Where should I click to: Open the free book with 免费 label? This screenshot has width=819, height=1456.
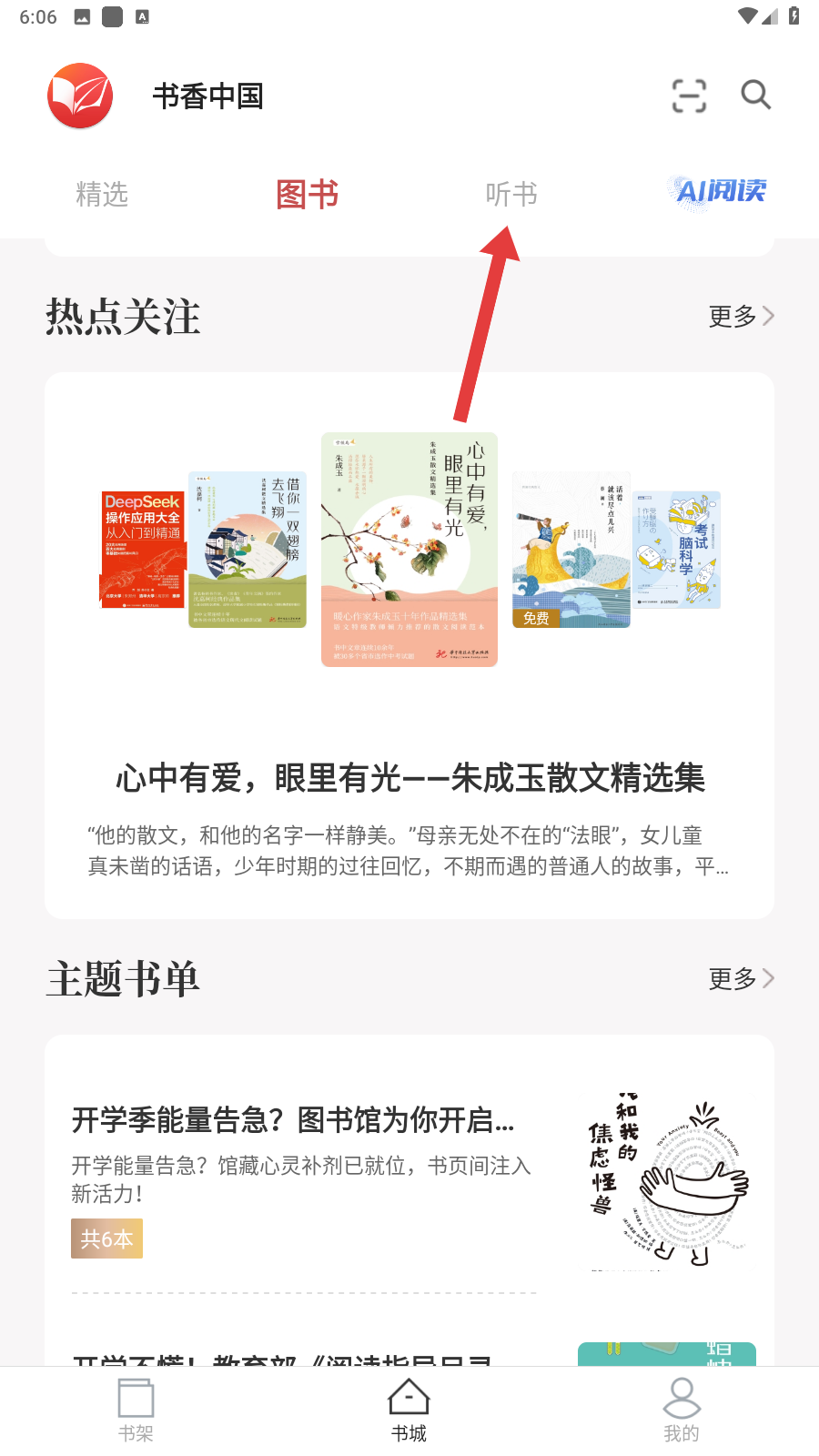coord(571,550)
